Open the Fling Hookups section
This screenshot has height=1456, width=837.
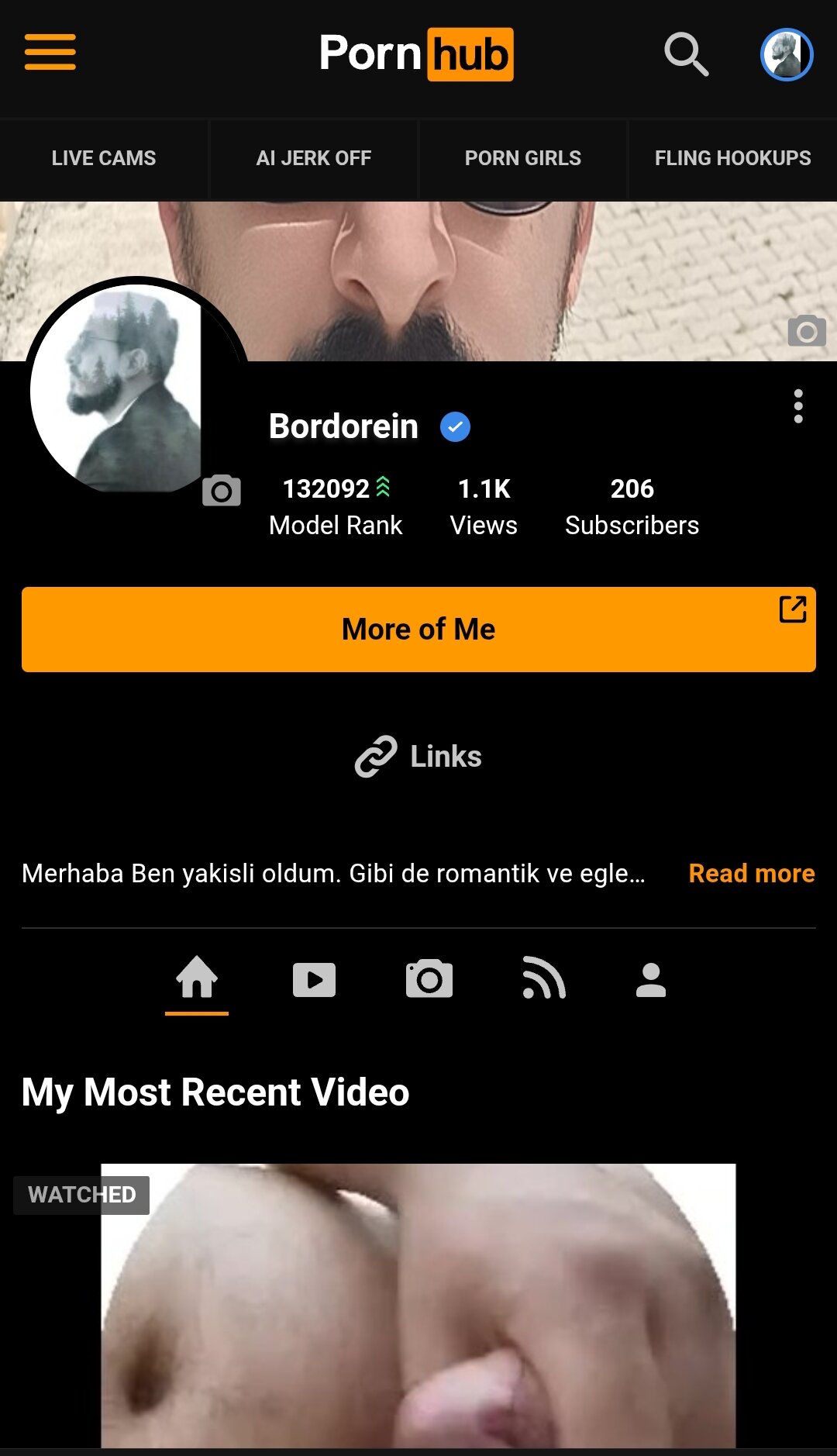click(732, 158)
